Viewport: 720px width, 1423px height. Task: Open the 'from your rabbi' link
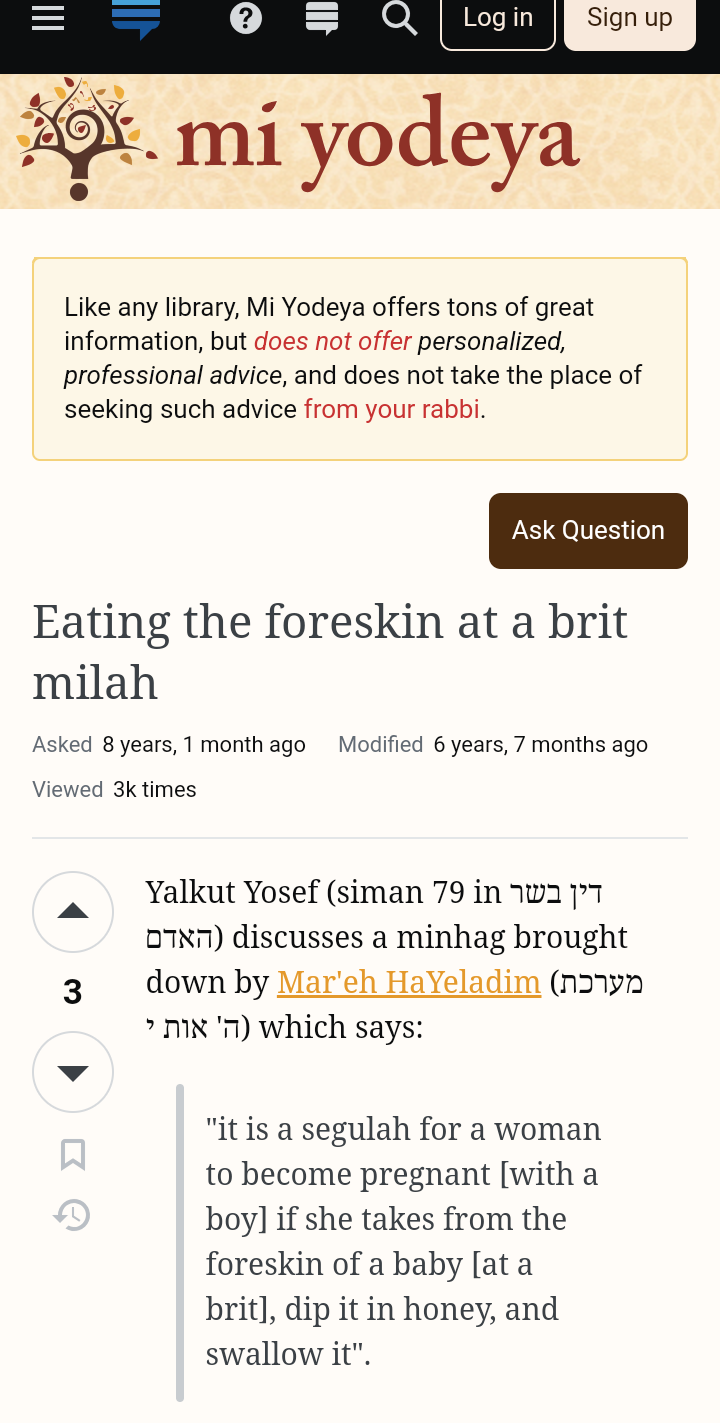(392, 409)
